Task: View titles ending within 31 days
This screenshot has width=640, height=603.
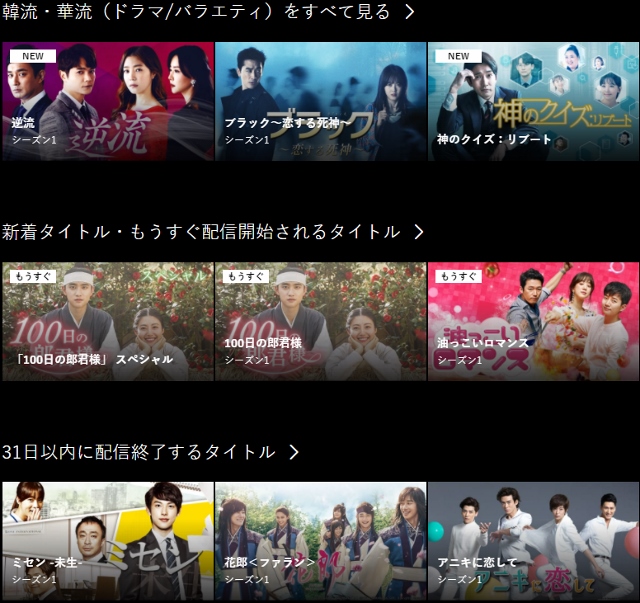Action: click(x=150, y=452)
